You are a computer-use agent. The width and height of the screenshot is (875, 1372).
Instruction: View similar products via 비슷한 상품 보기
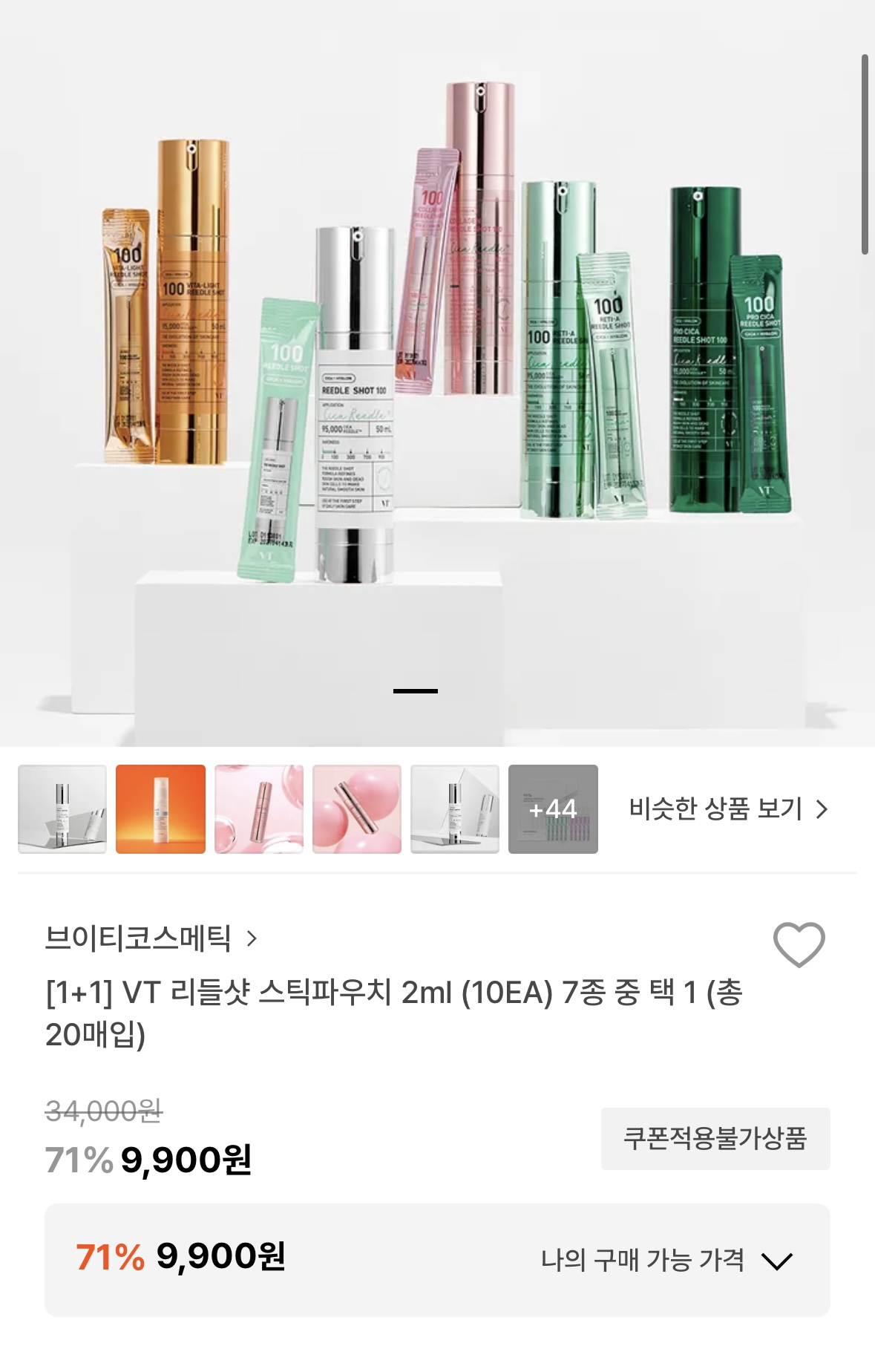click(x=727, y=809)
